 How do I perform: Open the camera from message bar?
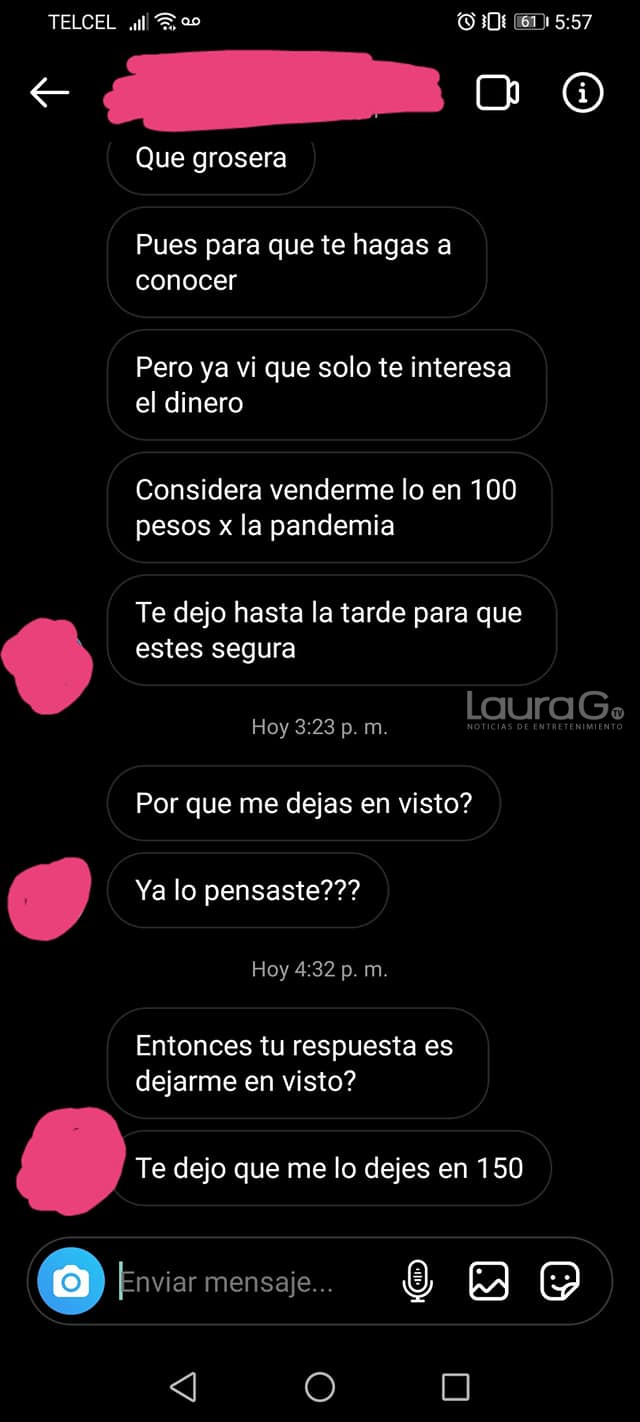pyautogui.click(x=71, y=1281)
